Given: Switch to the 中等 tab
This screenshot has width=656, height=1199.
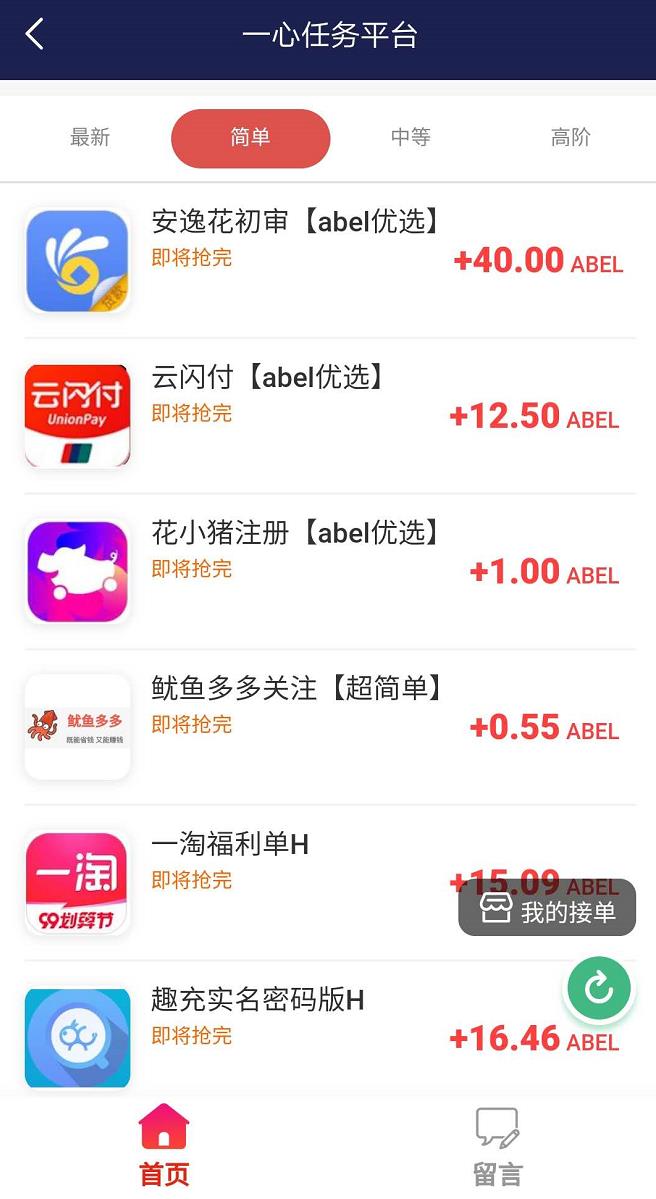Looking at the screenshot, I should tap(411, 138).
